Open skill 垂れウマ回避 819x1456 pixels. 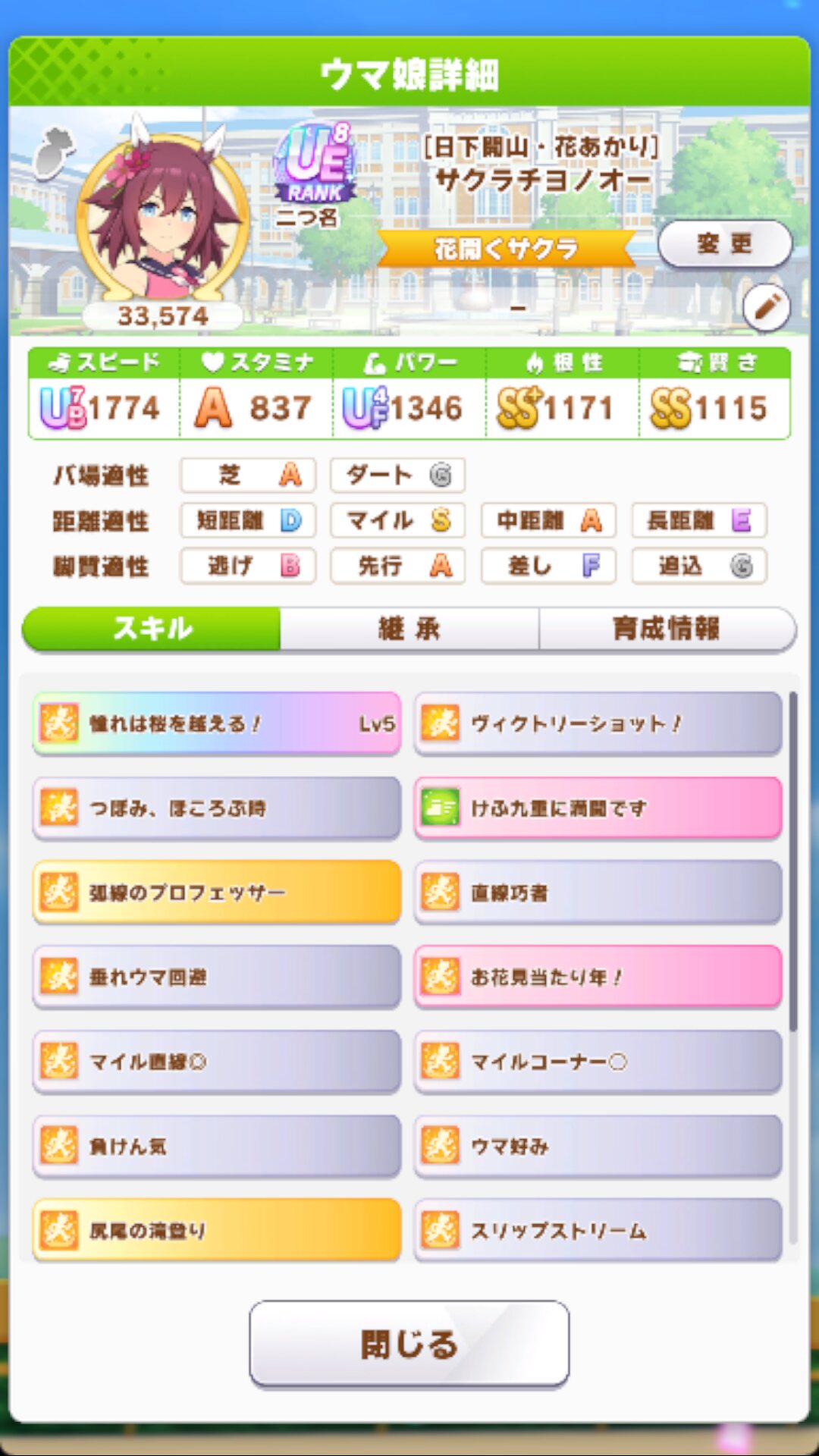click(217, 977)
